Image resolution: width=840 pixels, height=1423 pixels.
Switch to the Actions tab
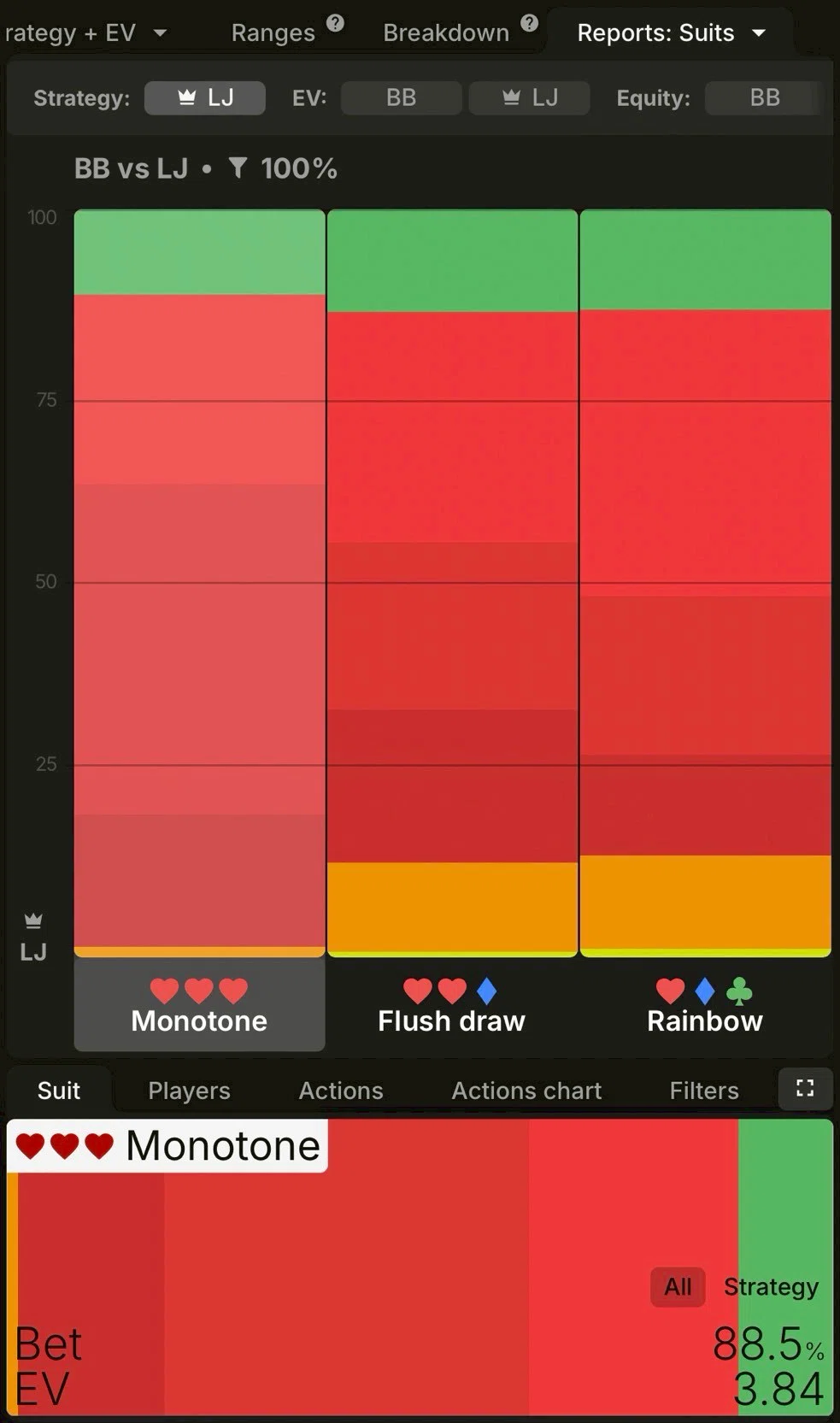[x=340, y=1091]
